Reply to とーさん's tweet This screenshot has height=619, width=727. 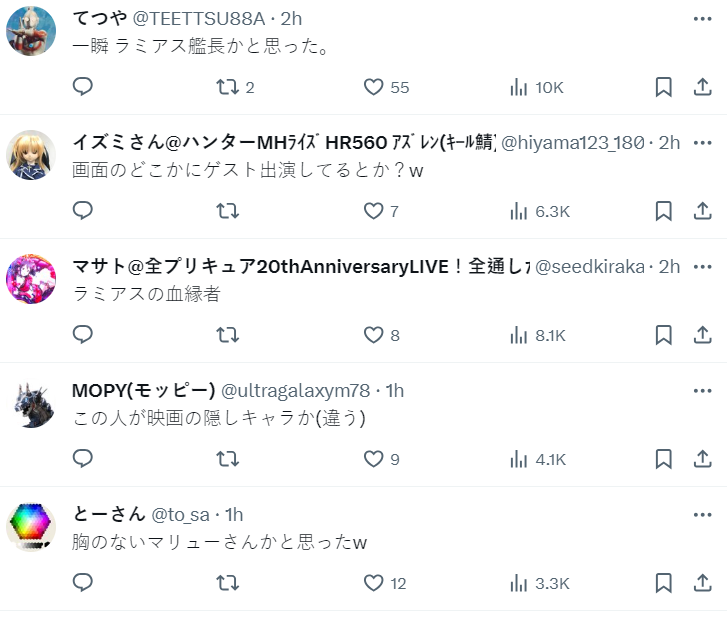tap(83, 583)
